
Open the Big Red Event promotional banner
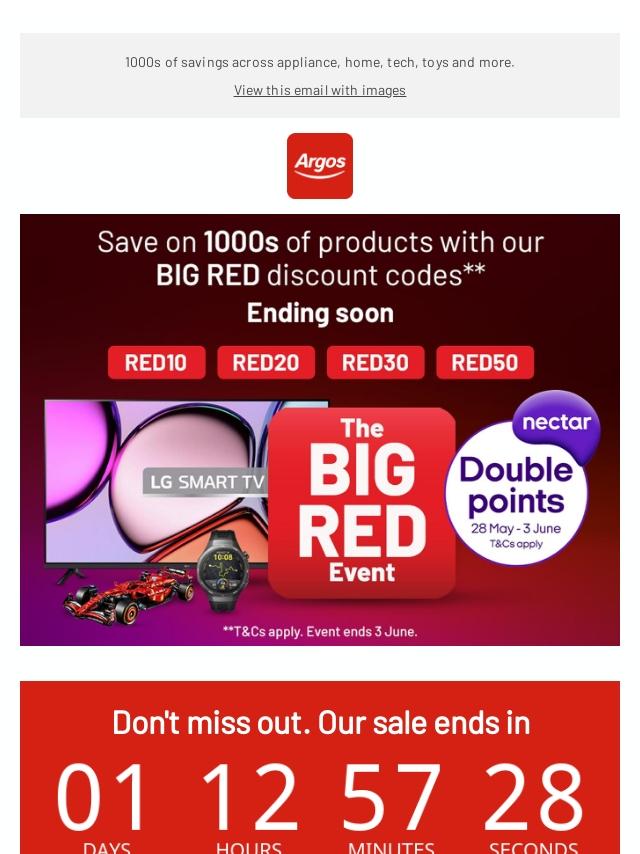click(x=320, y=430)
